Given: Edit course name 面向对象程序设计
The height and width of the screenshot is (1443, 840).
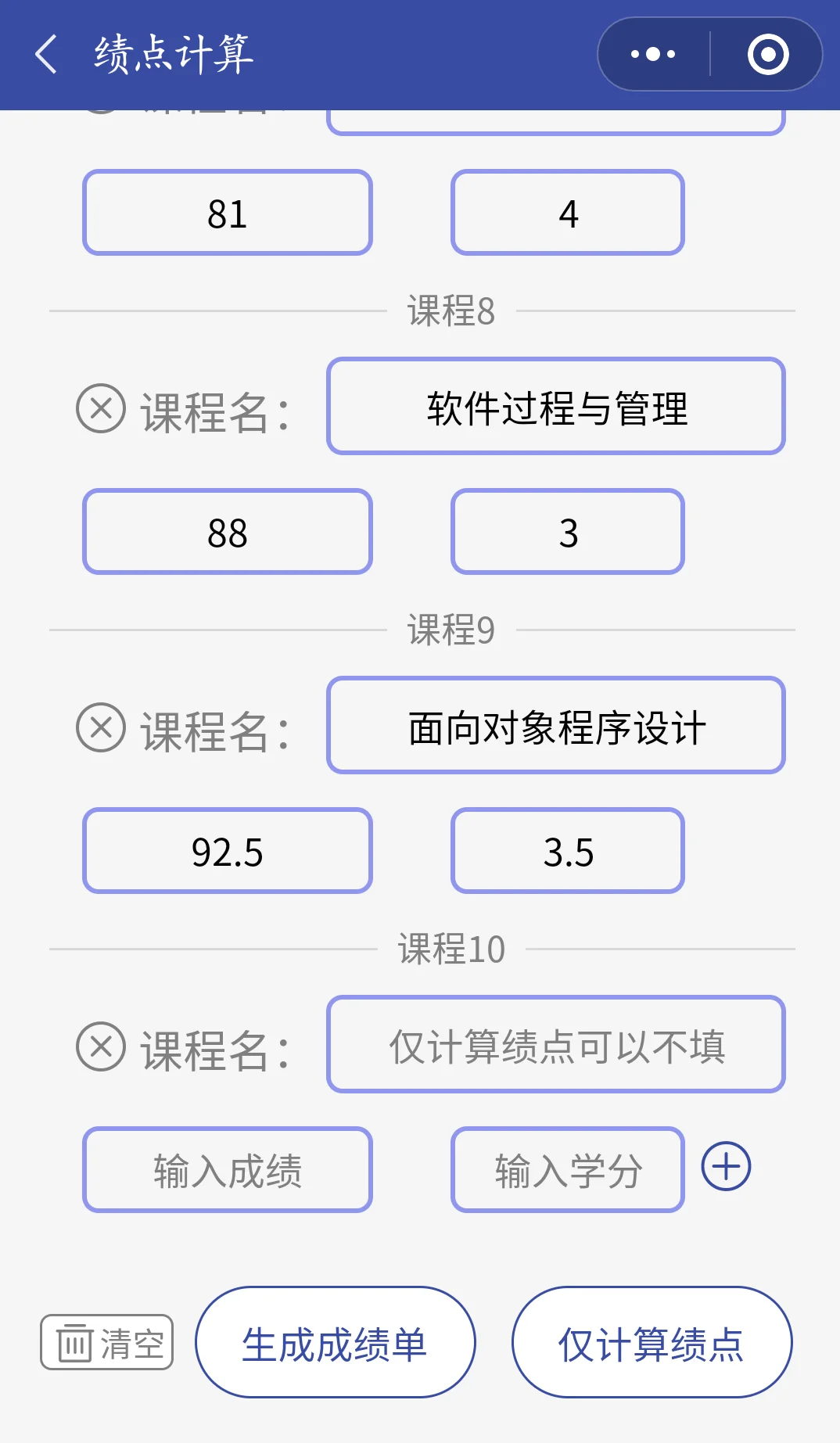Looking at the screenshot, I should click(555, 726).
